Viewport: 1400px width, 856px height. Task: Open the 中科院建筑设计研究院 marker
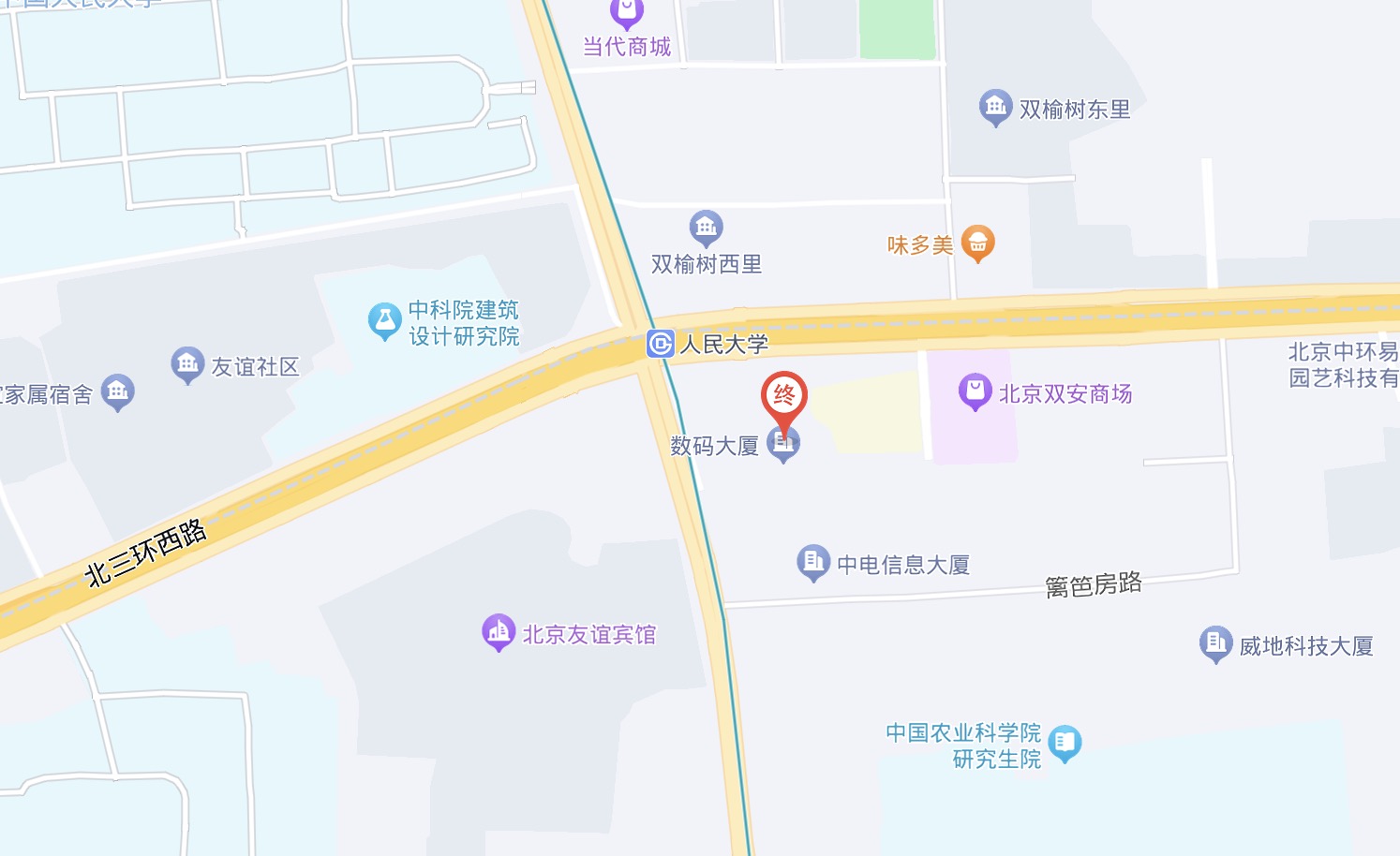click(x=384, y=321)
